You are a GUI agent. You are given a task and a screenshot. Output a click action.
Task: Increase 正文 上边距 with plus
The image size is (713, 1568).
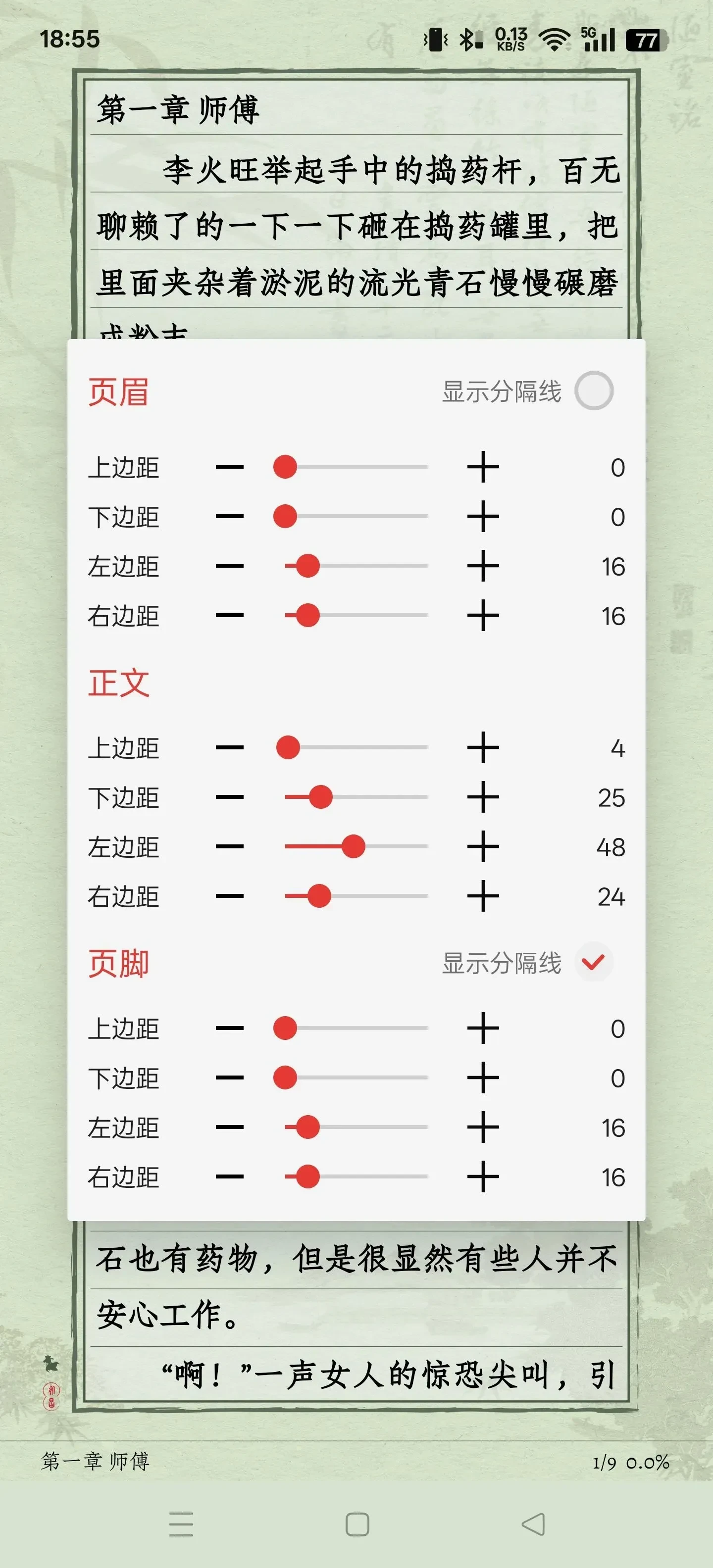[483, 747]
